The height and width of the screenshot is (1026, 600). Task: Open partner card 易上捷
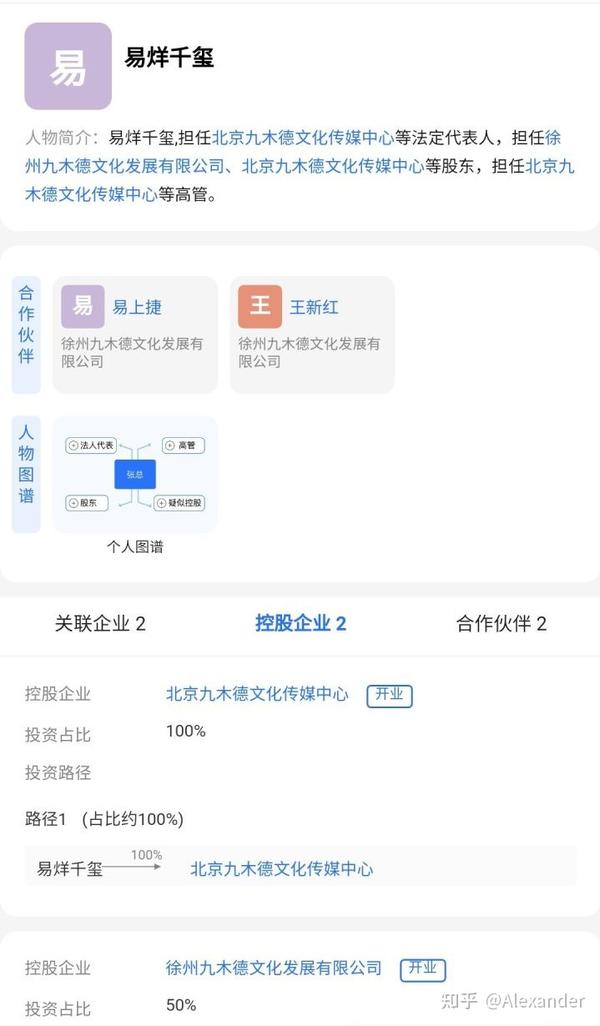click(135, 335)
